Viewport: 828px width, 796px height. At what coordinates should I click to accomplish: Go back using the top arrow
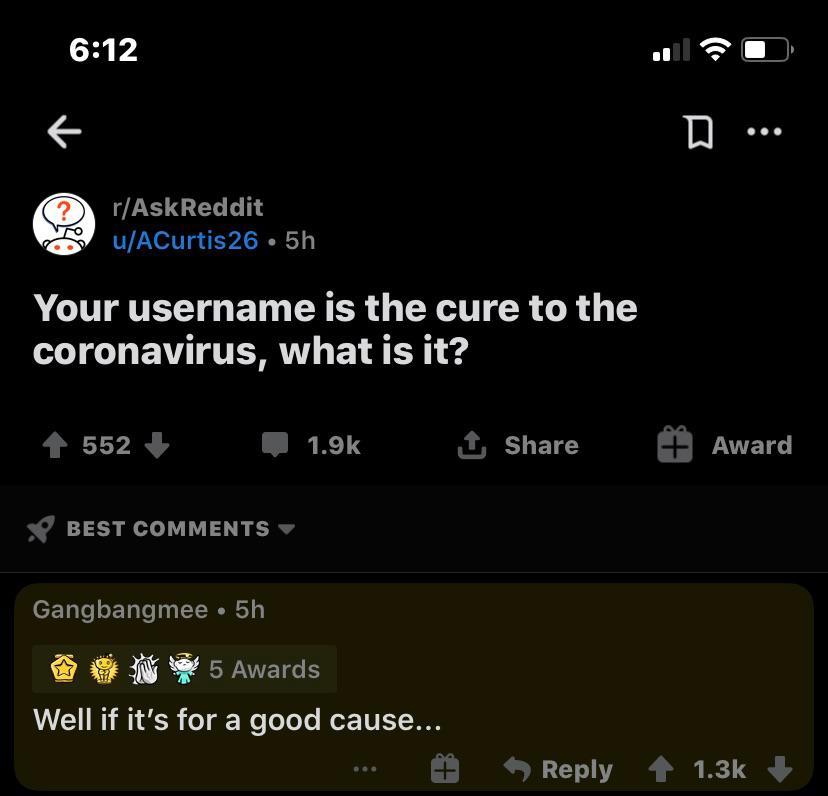point(64,131)
